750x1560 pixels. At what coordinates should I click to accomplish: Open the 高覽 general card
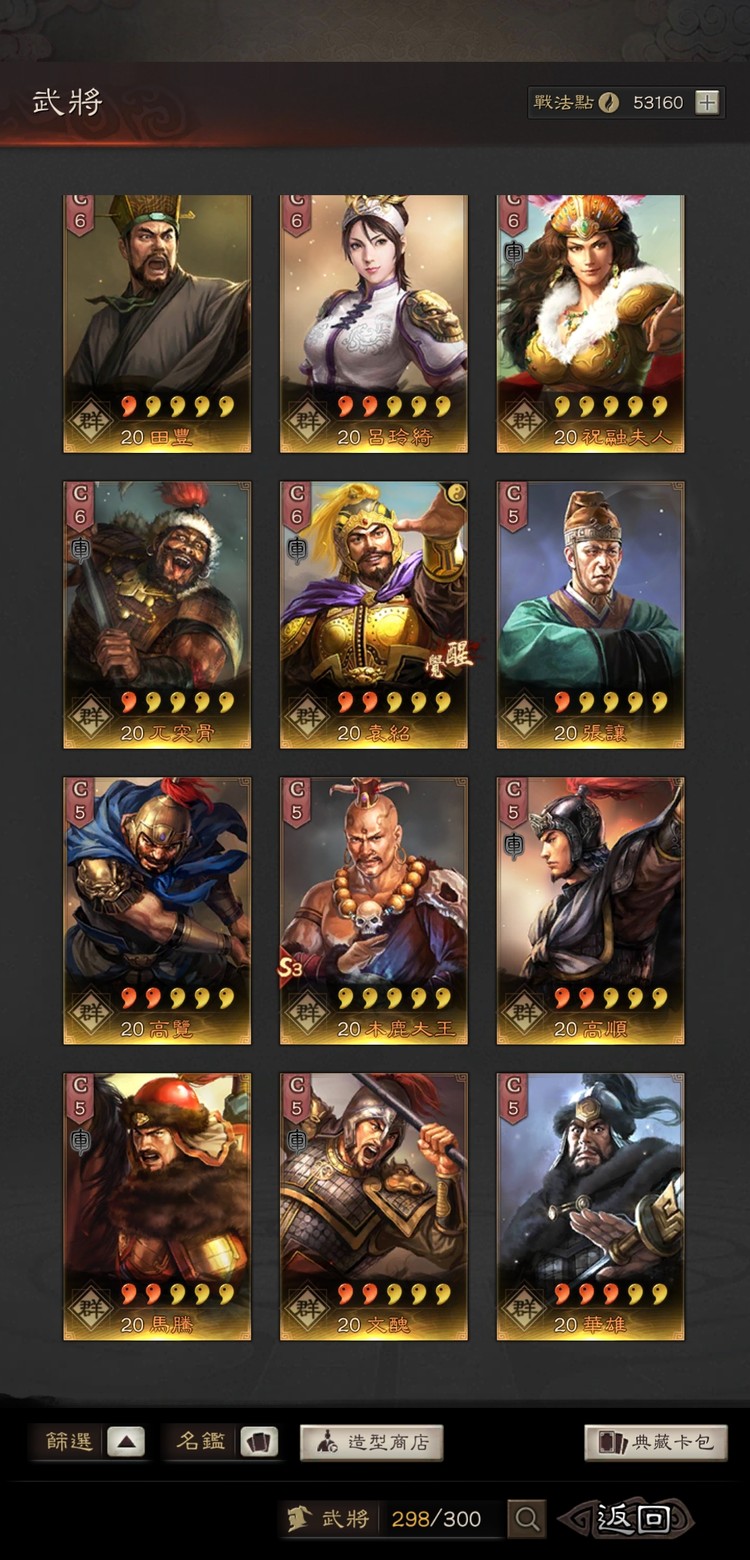(x=157, y=910)
